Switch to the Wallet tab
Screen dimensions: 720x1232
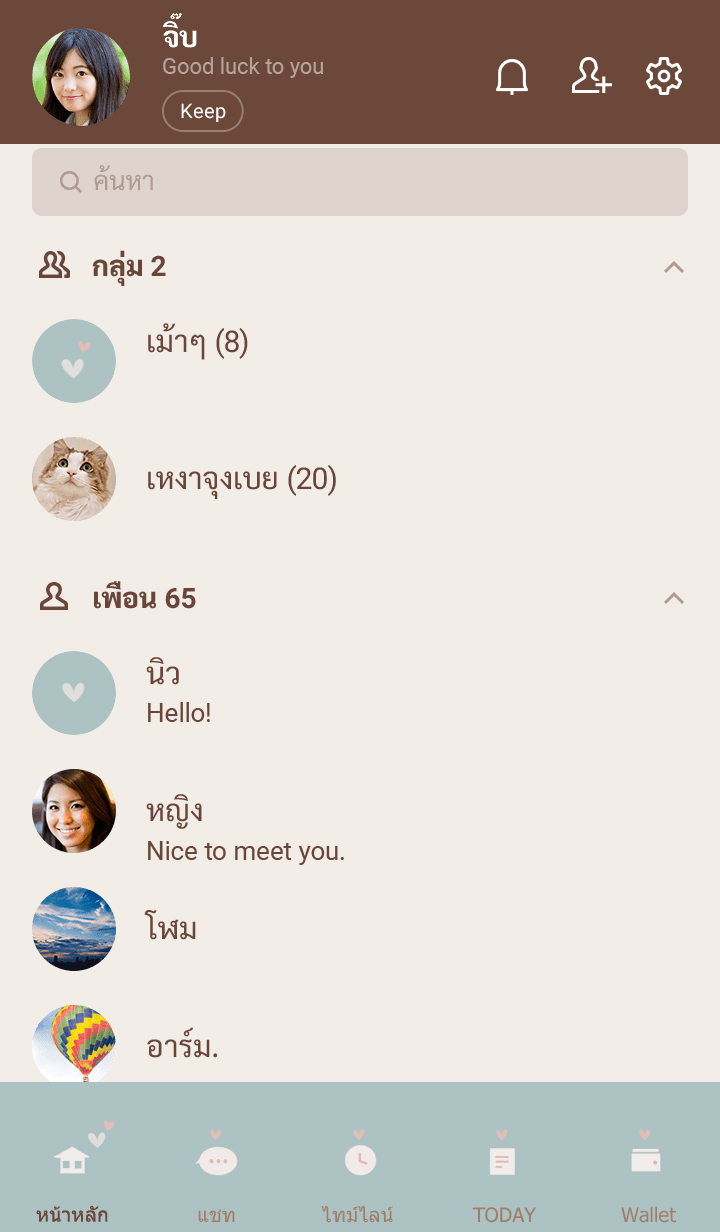[648, 1170]
